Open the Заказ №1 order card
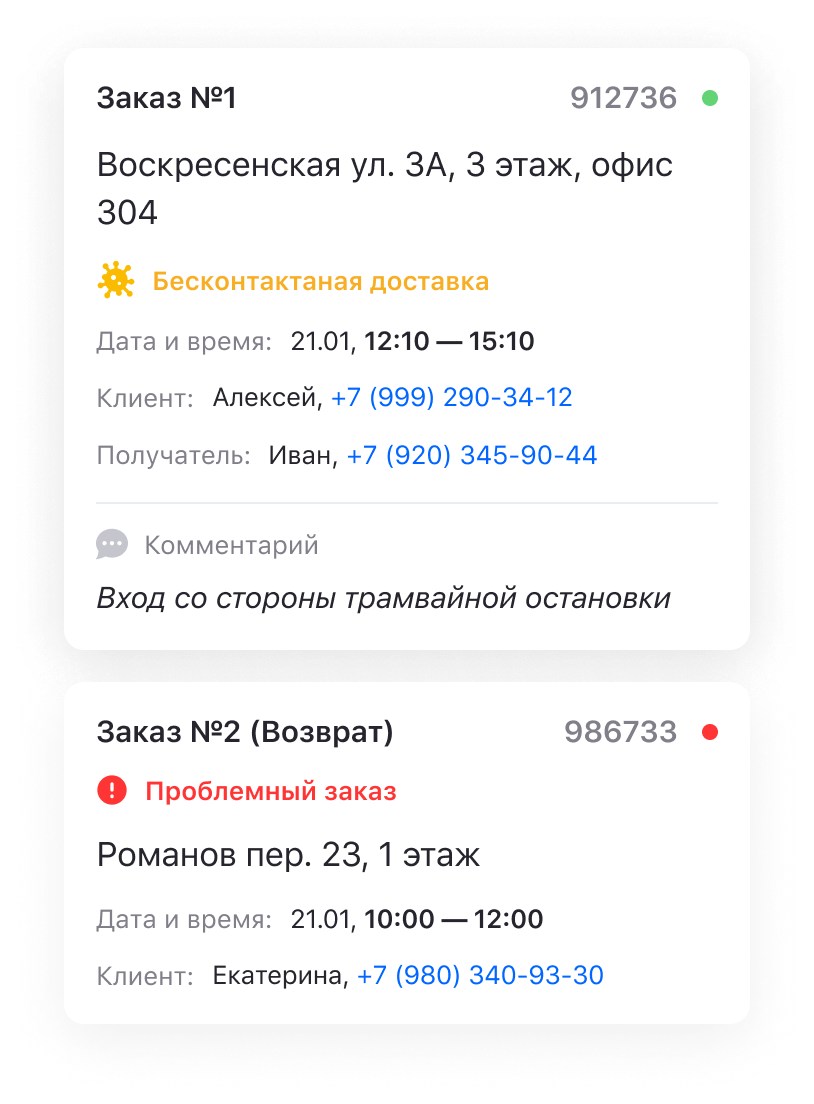Image resolution: width=814 pixels, height=1104 pixels. click(167, 99)
